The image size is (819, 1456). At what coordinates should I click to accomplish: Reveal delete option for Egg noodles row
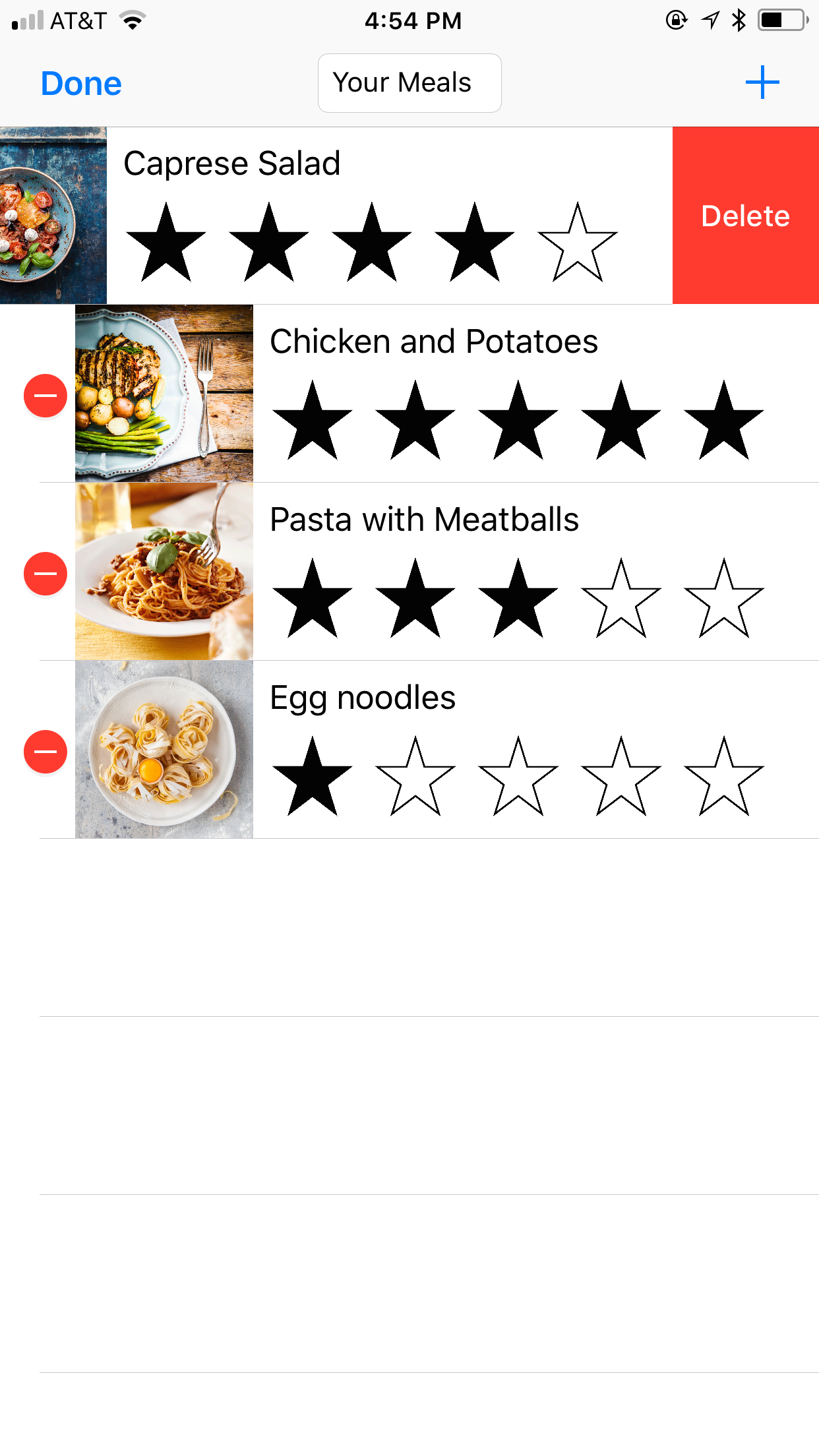coord(44,751)
